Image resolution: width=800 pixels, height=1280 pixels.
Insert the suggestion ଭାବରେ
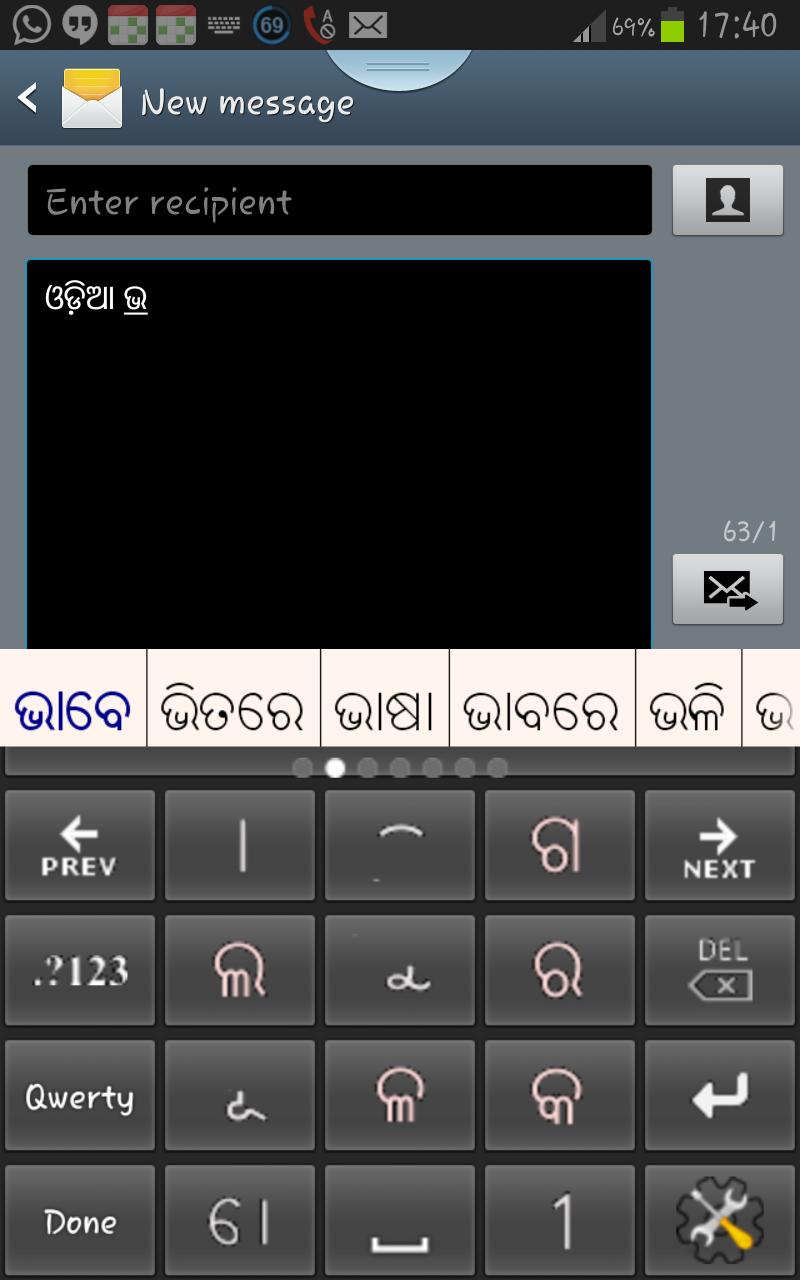click(542, 710)
